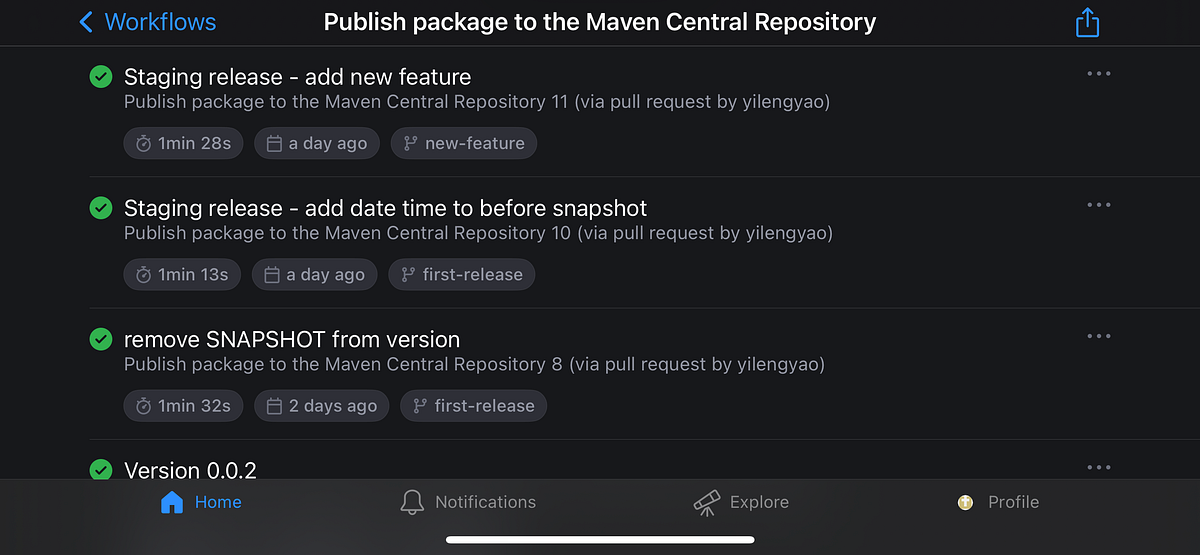1200x555 pixels.
Task: Open the 'remove SNAPSHOT from version' run
Action: [291, 340]
